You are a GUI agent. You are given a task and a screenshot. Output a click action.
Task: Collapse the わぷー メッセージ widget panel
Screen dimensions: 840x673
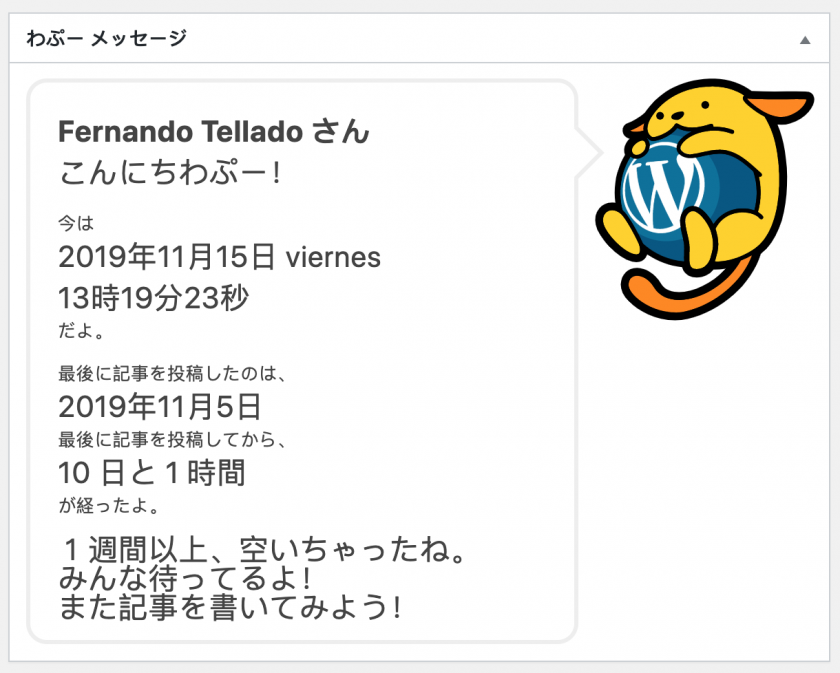[x=805, y=40]
